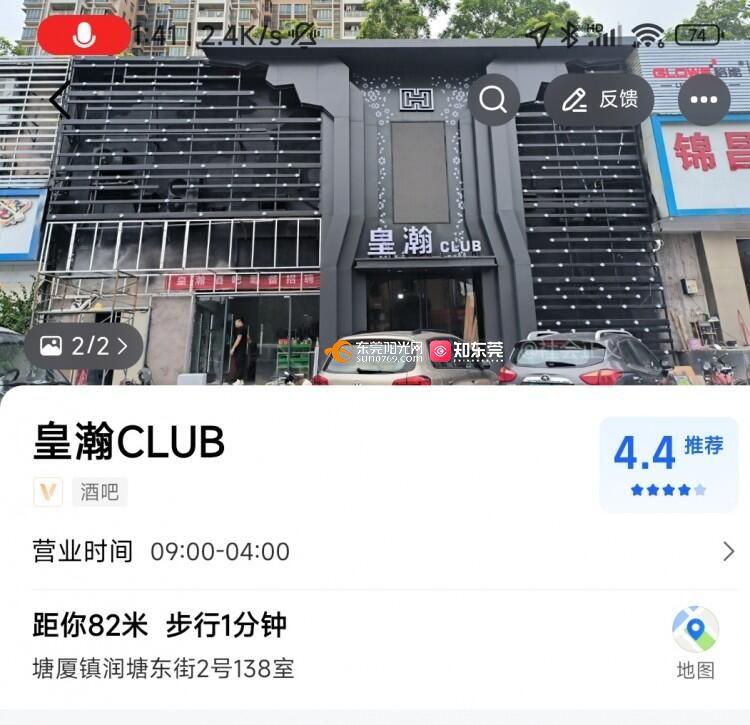Open the three-dot overflow menu
Image resolution: width=750 pixels, height=725 pixels.
(x=704, y=100)
